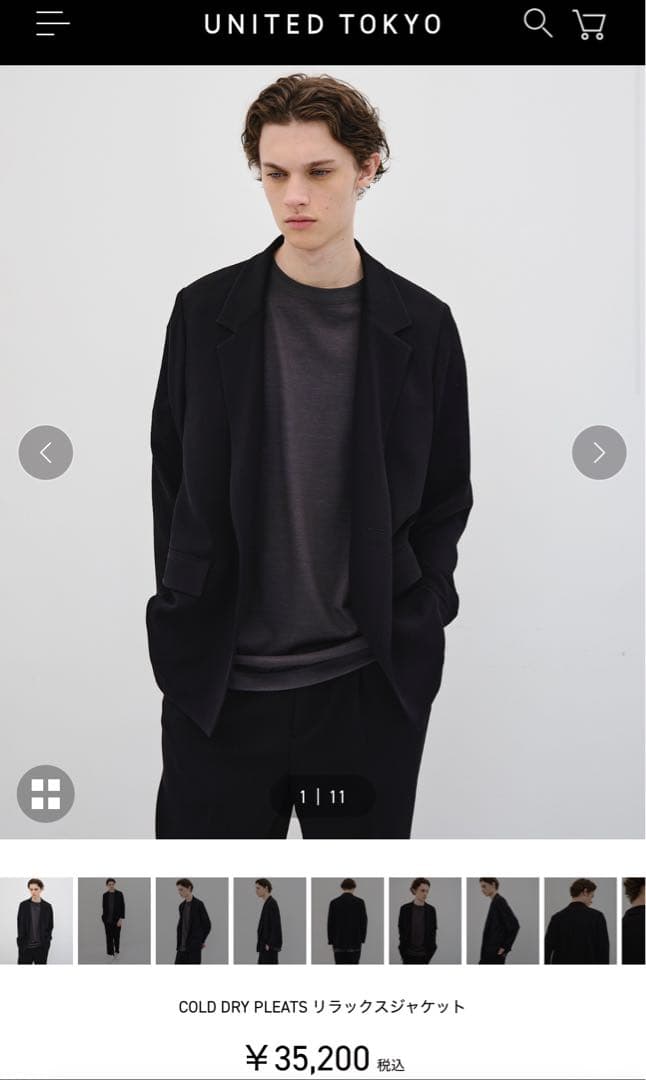Show the next product photo
Image resolution: width=646 pixels, height=1080 pixels.
(x=599, y=452)
